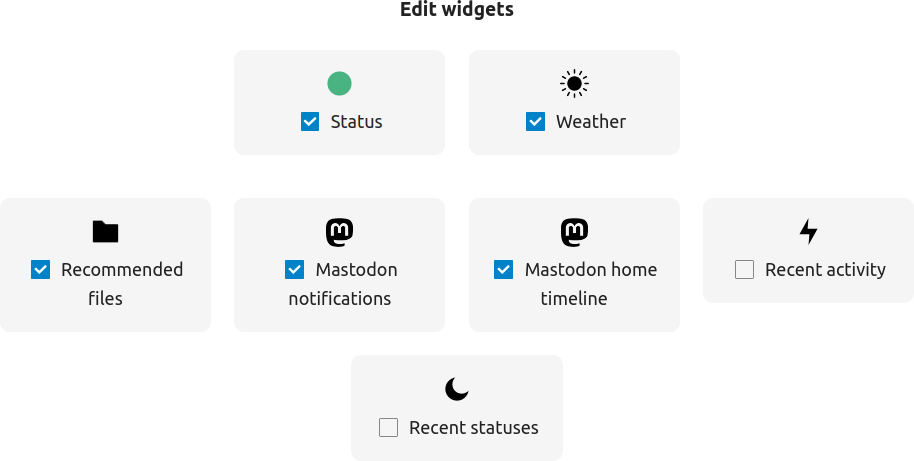Toggle off Mastodon notifications widget
The image size is (914, 461).
click(294, 270)
